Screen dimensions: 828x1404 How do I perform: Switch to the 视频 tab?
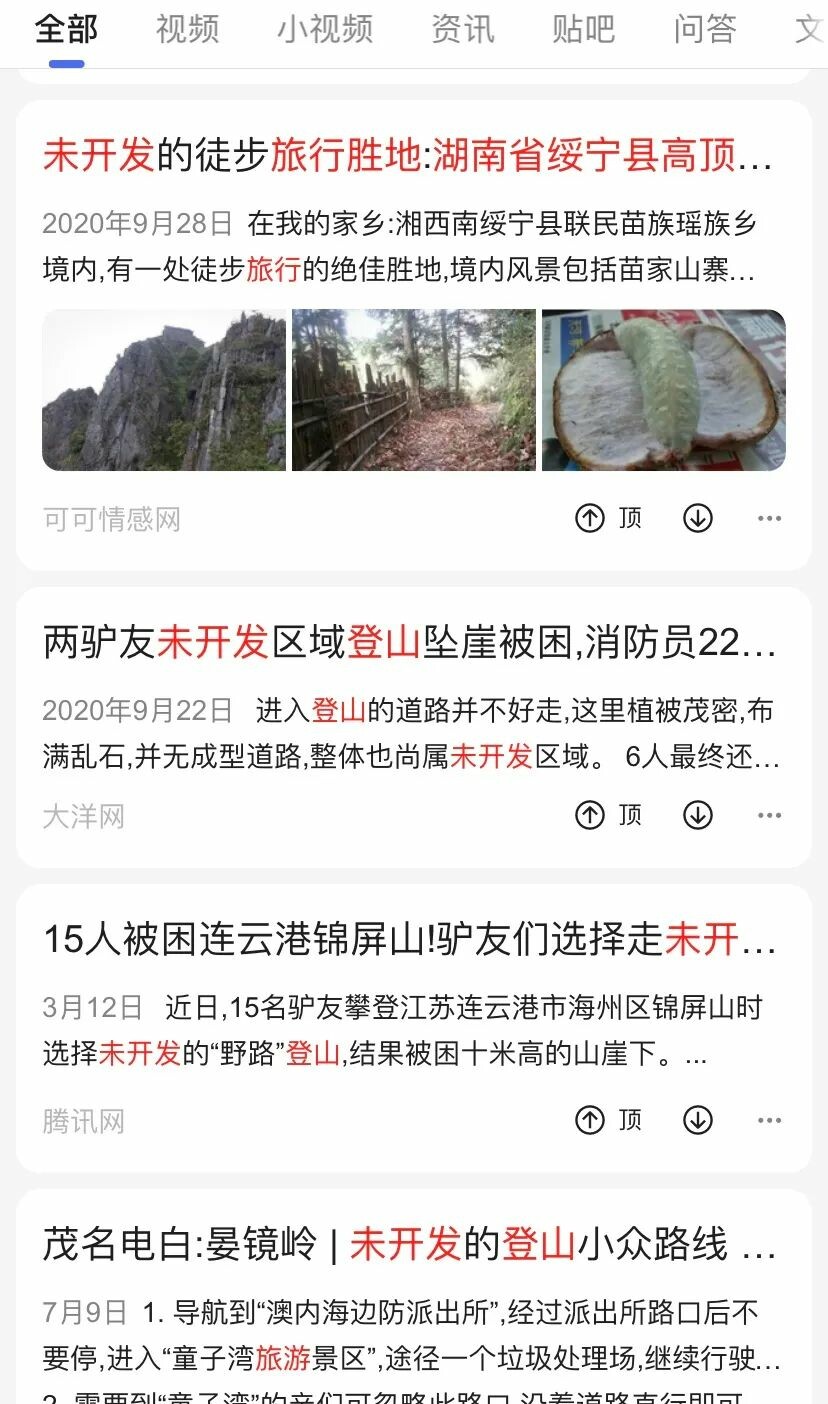click(187, 29)
